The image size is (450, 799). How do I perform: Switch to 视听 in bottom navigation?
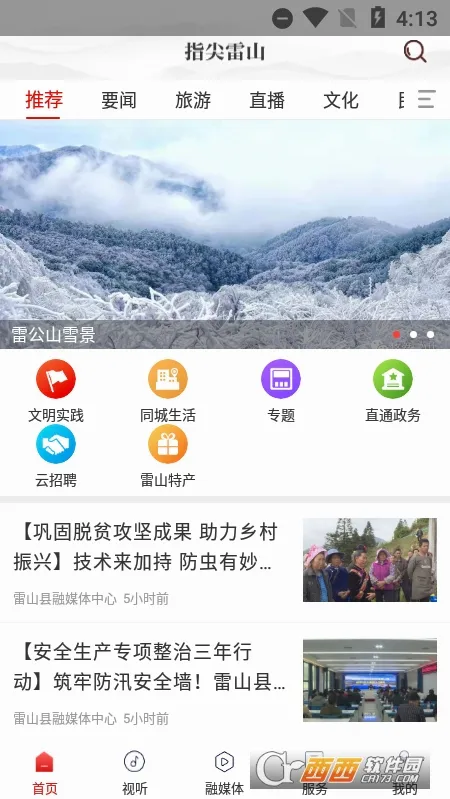tap(135, 773)
